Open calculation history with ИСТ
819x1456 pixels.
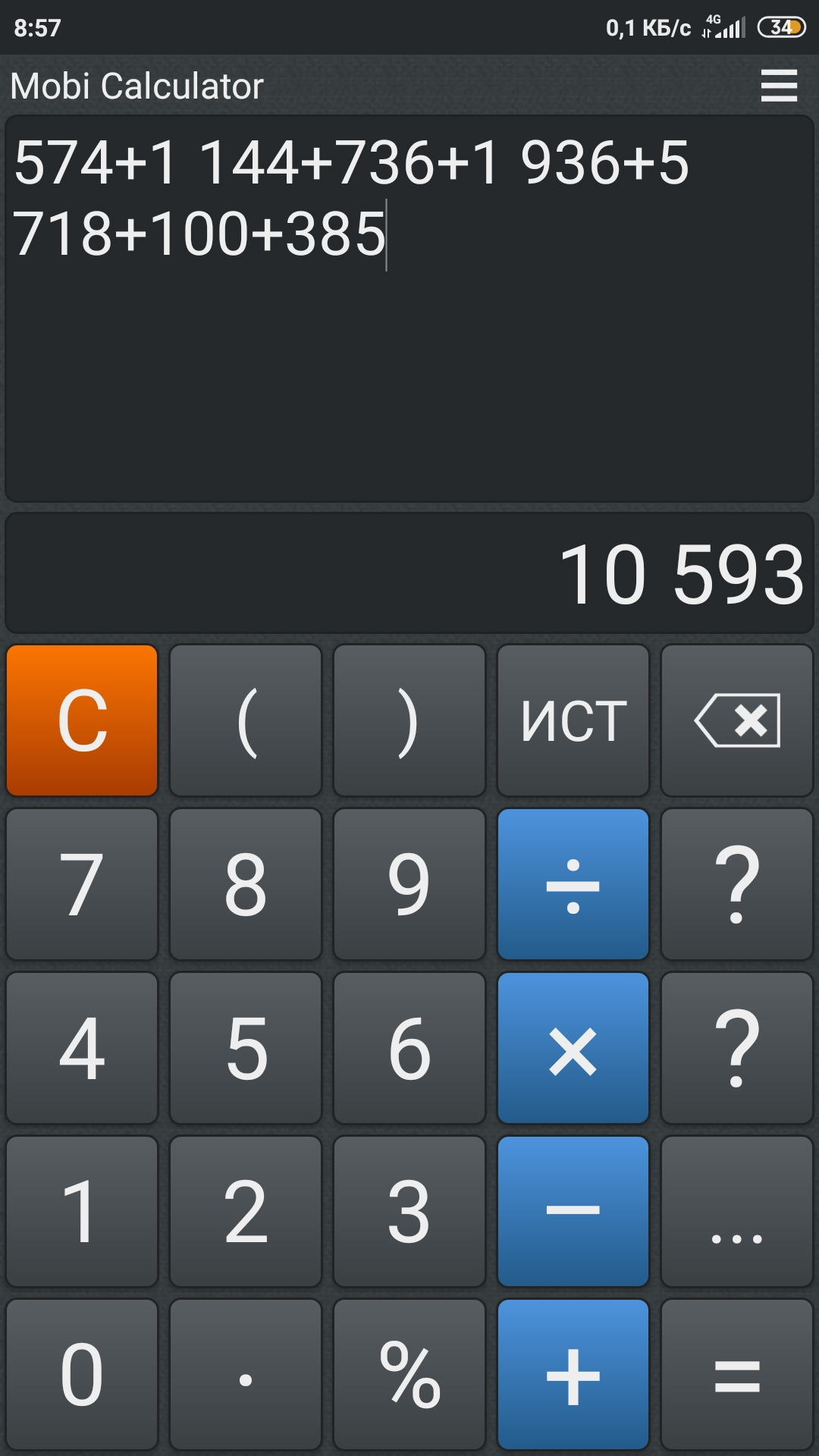(573, 720)
